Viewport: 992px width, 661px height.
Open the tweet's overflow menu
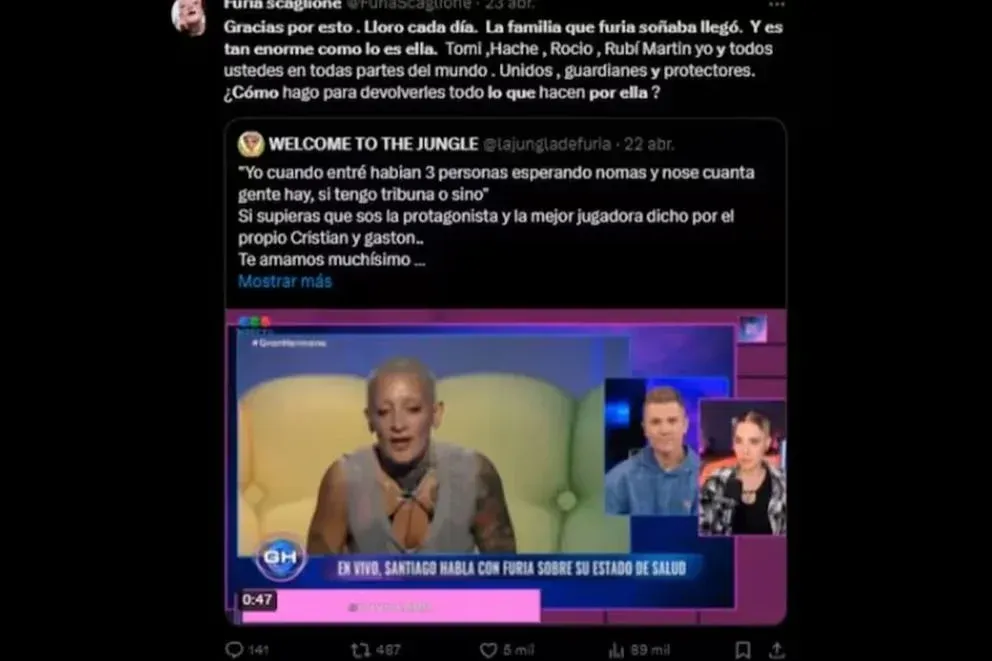(x=776, y=4)
